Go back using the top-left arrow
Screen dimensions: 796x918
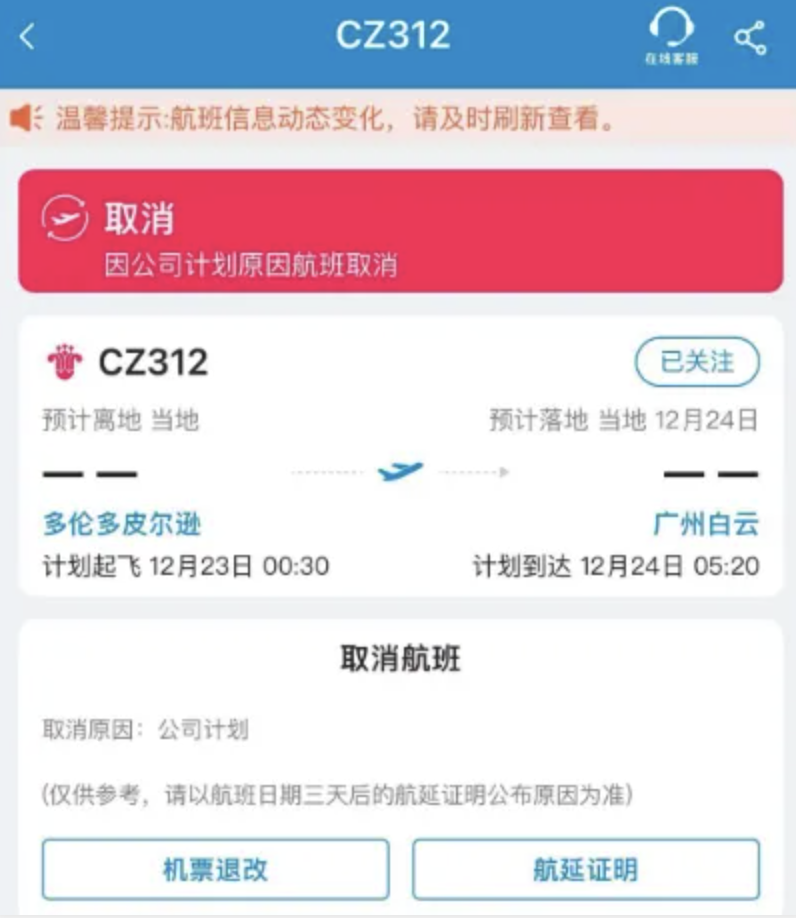pyautogui.click(x=27, y=38)
